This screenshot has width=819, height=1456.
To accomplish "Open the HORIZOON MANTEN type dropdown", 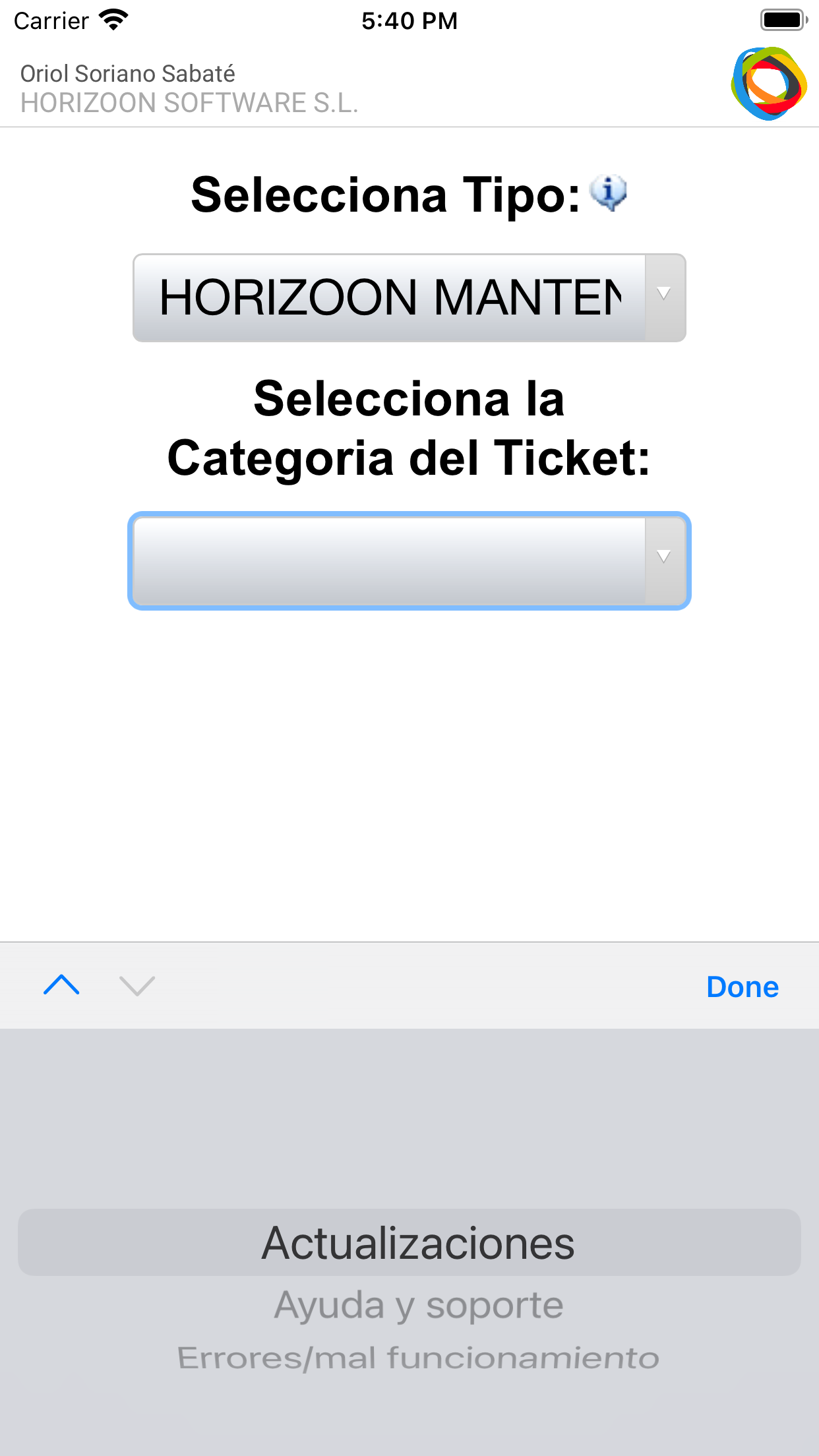I will coord(409,297).
